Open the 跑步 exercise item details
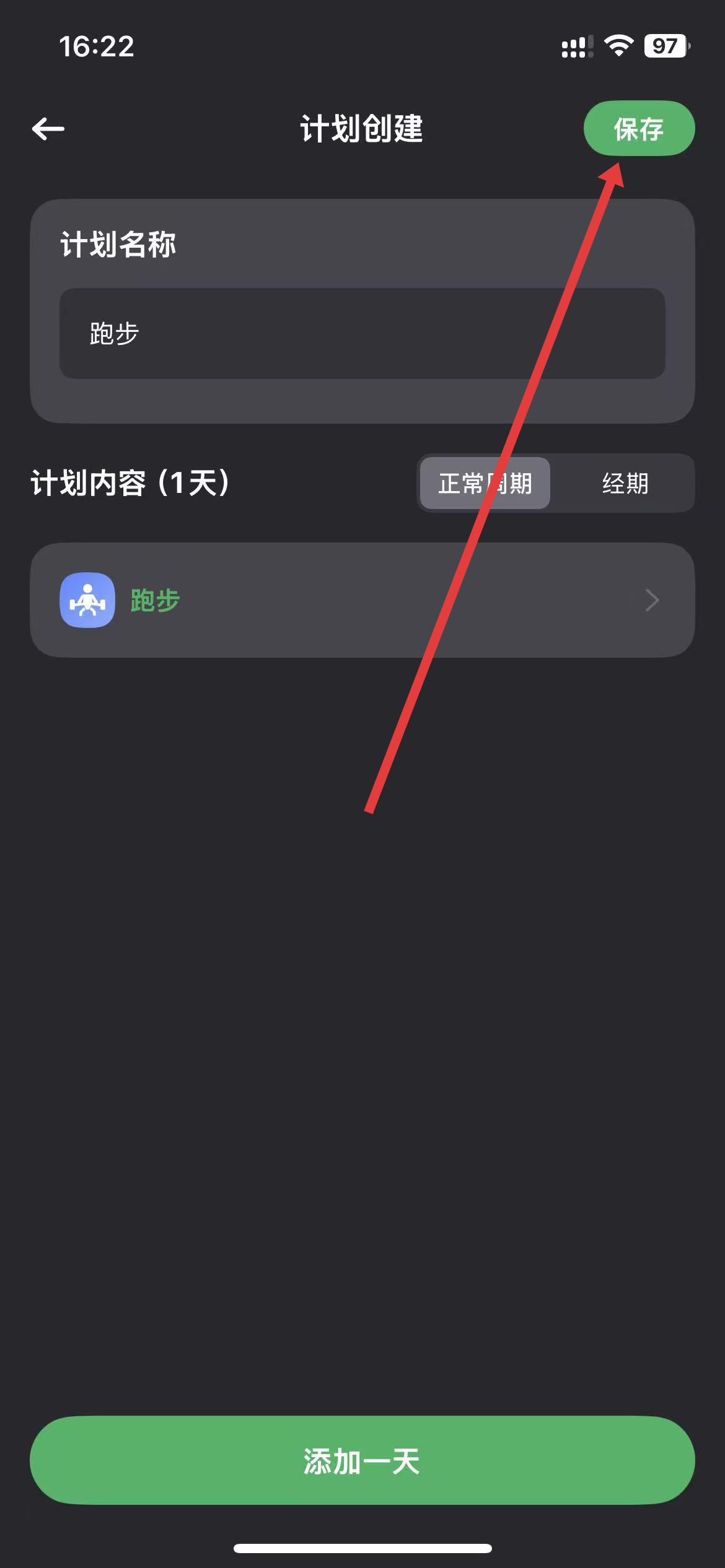The height and width of the screenshot is (1568, 725). [x=362, y=599]
